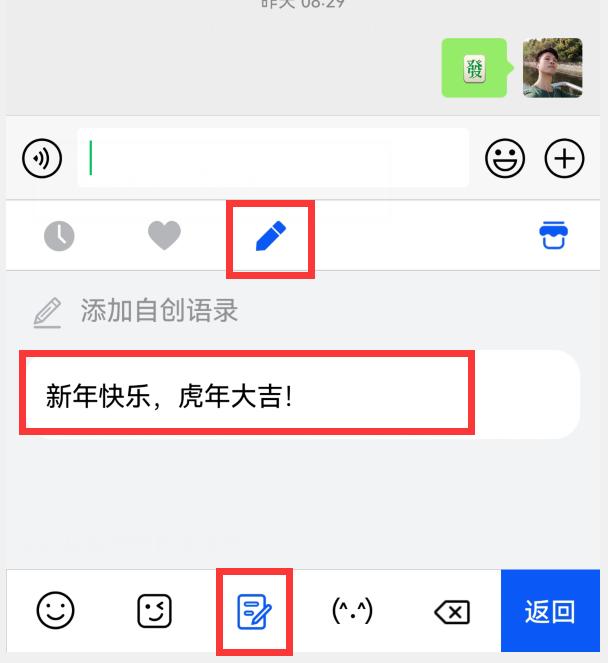Viewport: 608px width, 663px height.
Task: Switch to the favorites heart tab
Action: point(164,236)
